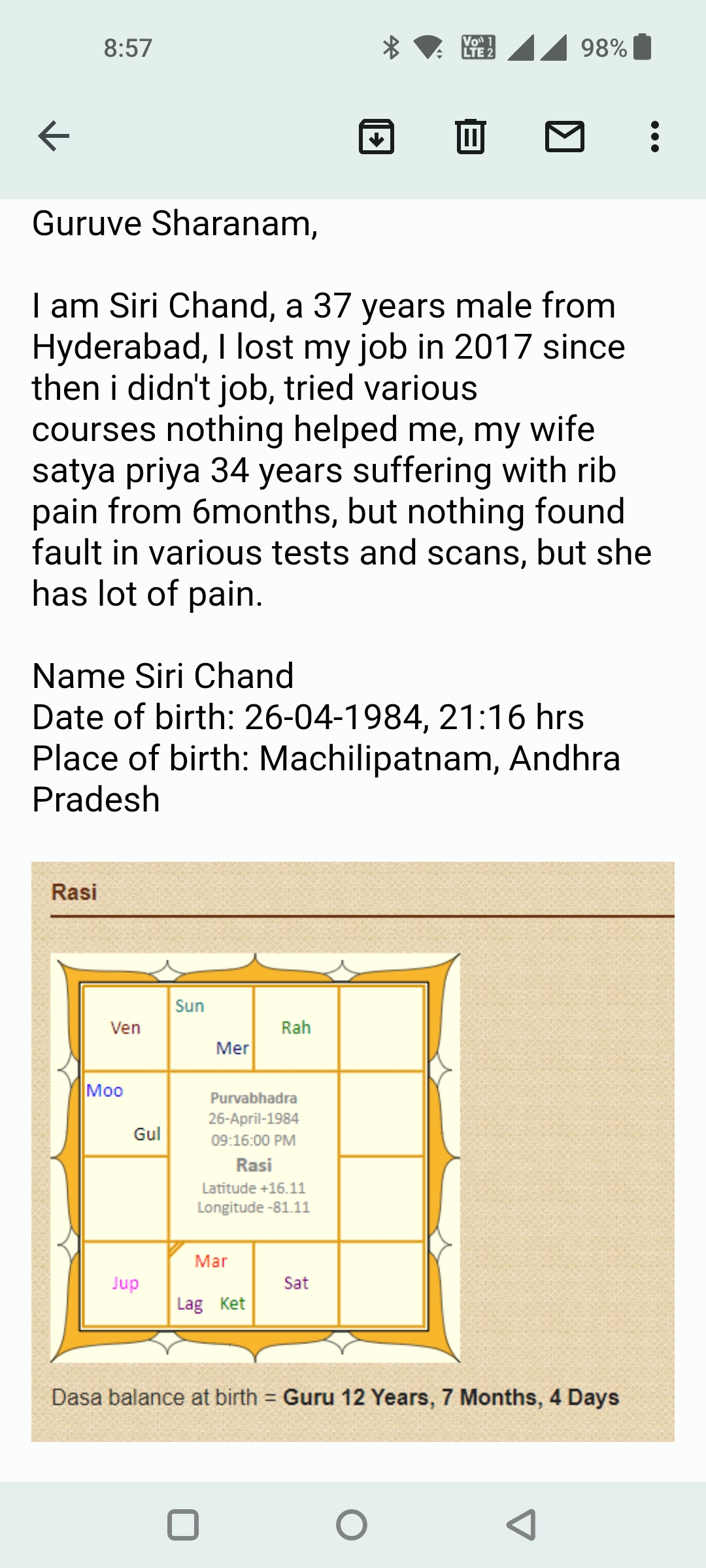Open the recent apps view
Image resolution: width=706 pixels, height=1568 pixels.
(x=183, y=1525)
